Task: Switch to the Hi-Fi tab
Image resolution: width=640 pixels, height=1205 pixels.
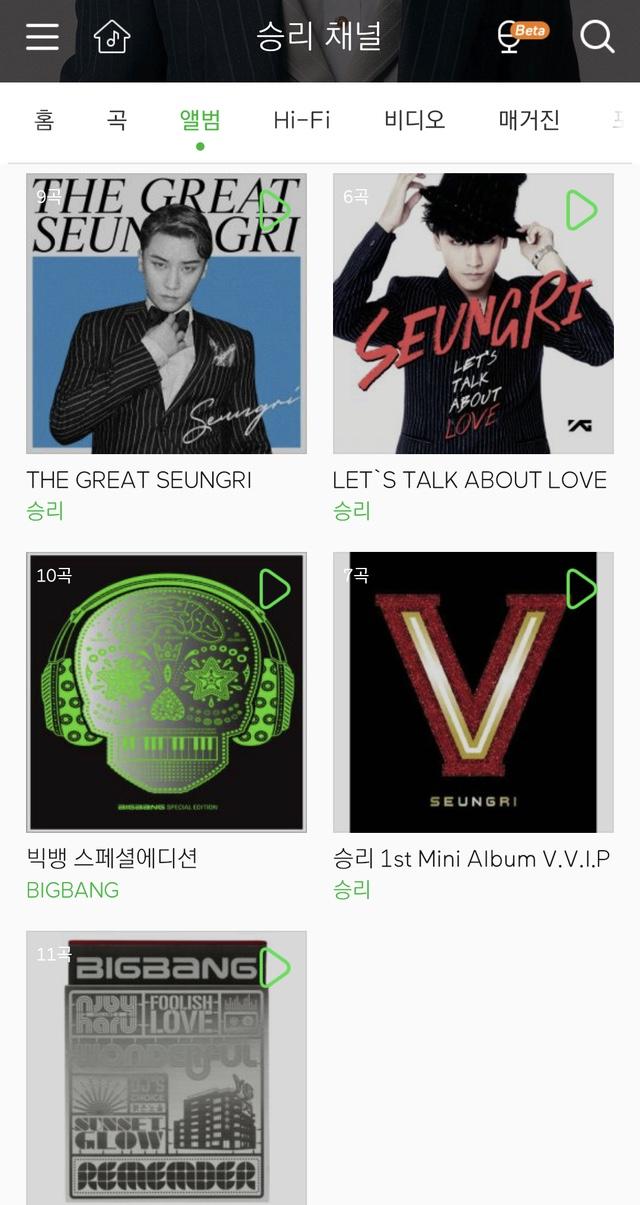Action: tap(301, 120)
